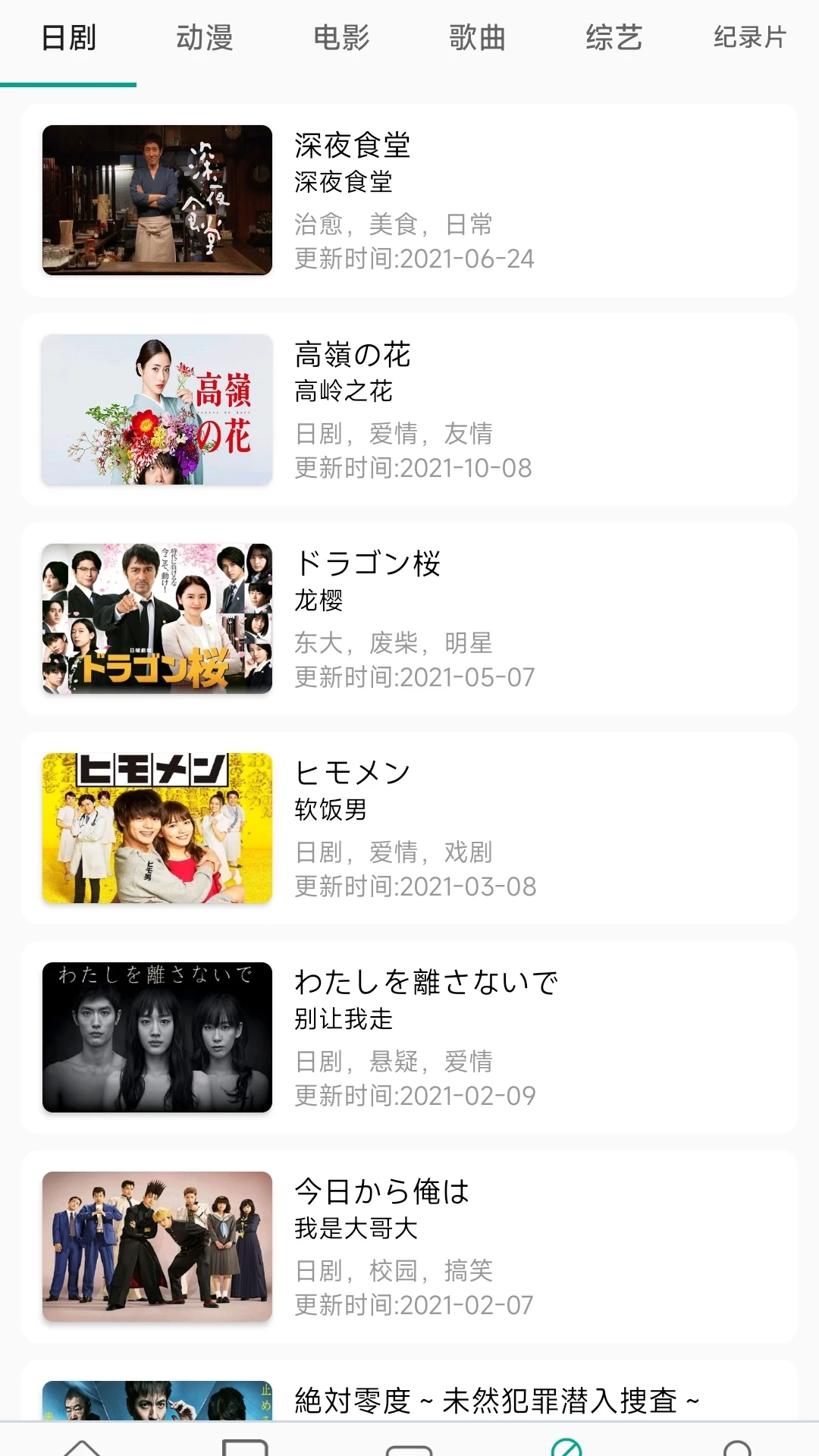View details for 高嶺の花
This screenshot has width=819, height=1456.
click(409, 409)
